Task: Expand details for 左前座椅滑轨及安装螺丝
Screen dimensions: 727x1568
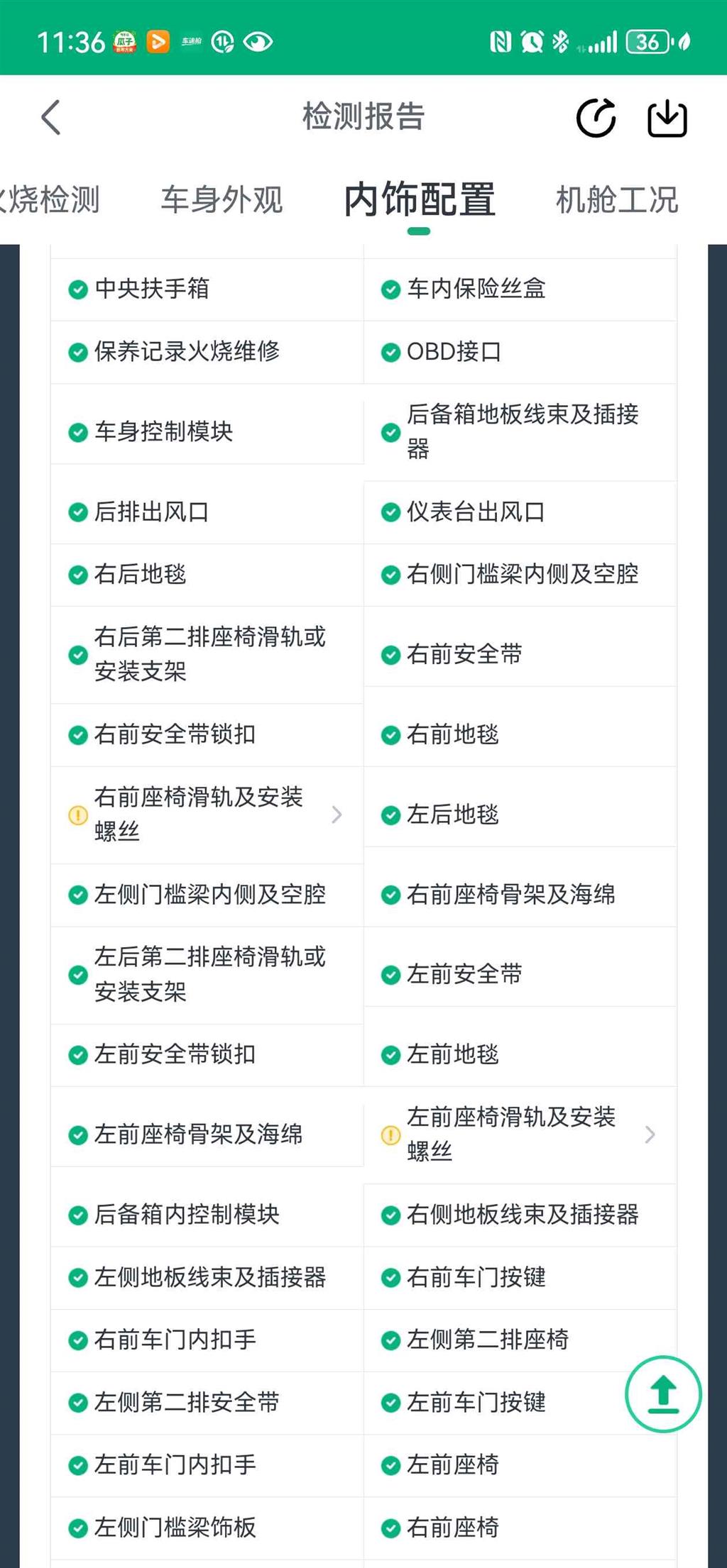Action: 650,1135
